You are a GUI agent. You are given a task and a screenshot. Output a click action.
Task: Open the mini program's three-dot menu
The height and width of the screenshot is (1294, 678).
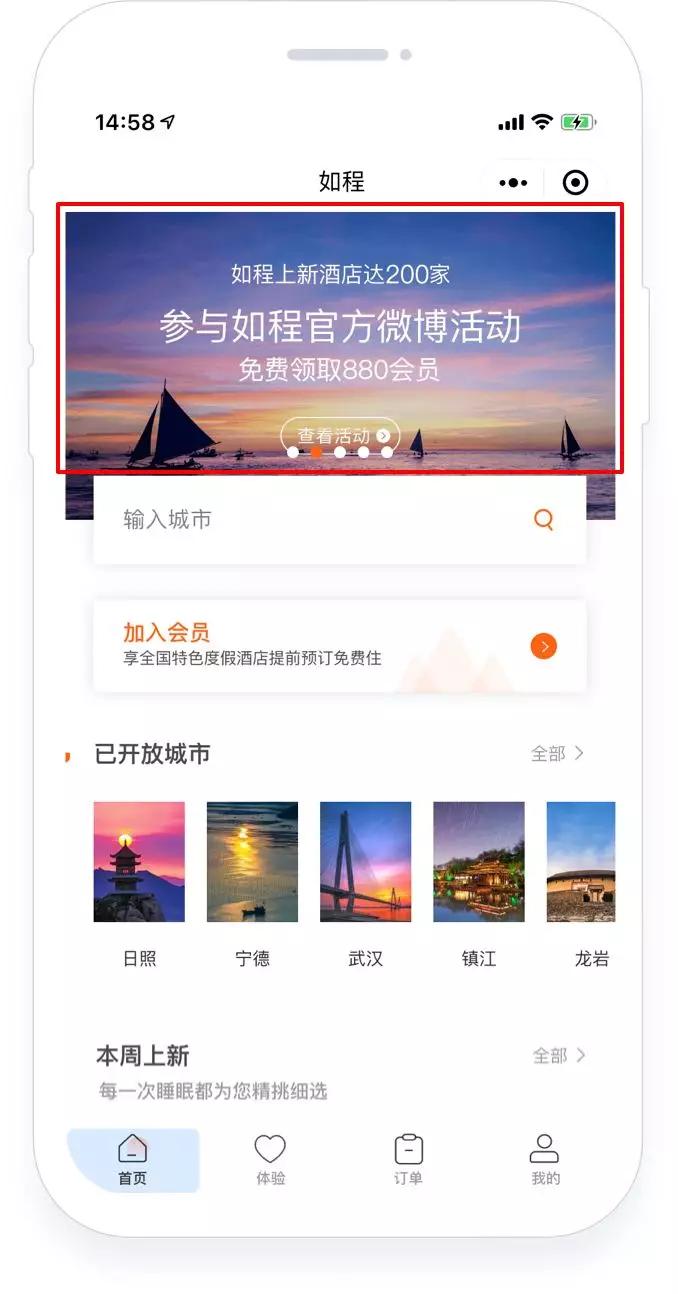pos(513,182)
